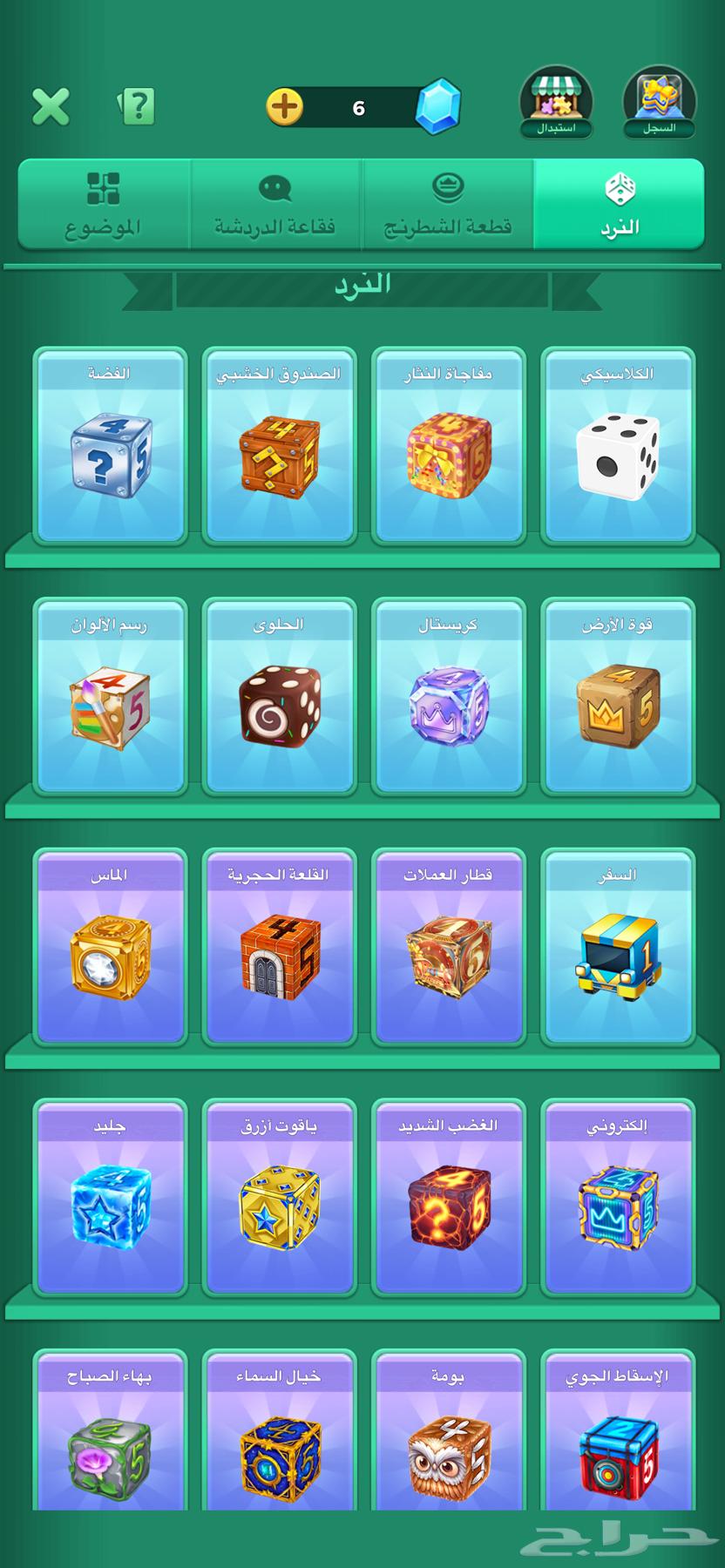725x1568 pixels.
Task: Open the مفاجأة النثار dice card
Action: click(448, 446)
